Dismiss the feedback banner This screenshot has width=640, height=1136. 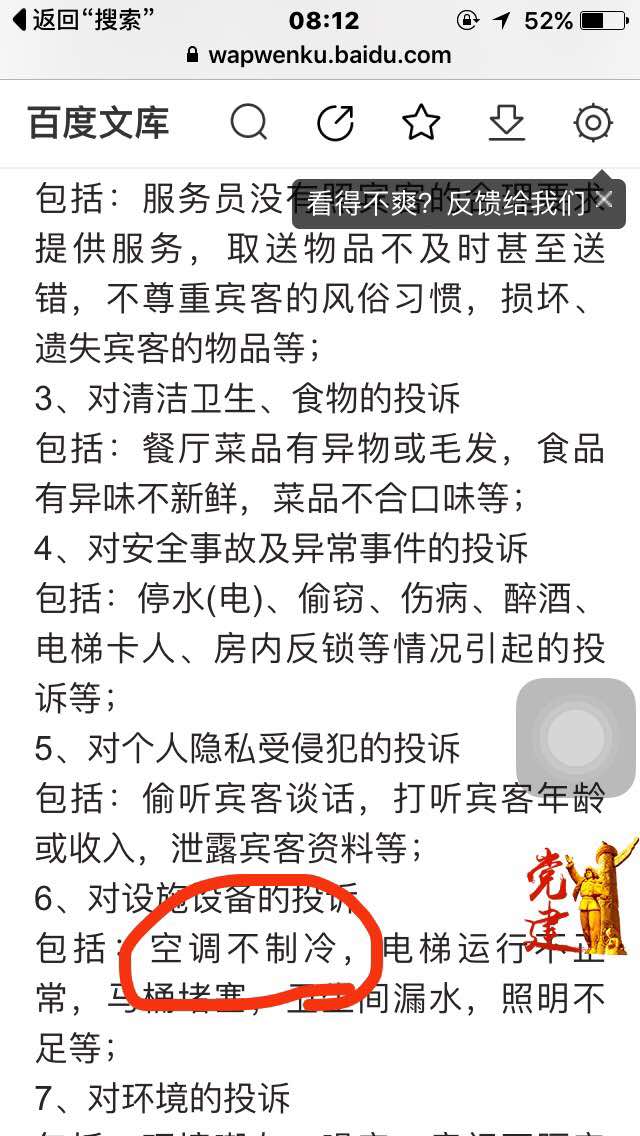[x=604, y=200]
